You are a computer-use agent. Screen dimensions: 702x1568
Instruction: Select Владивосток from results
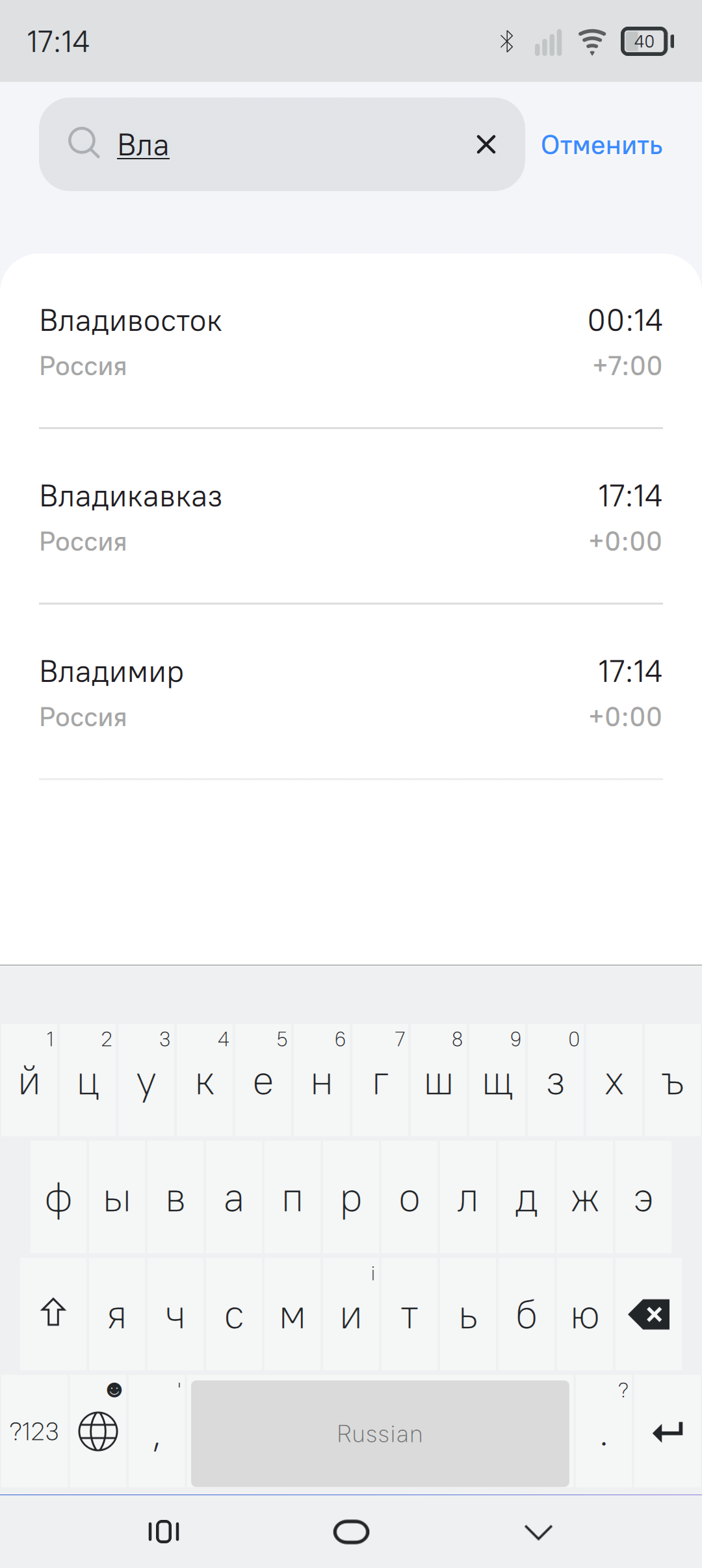[x=351, y=342]
